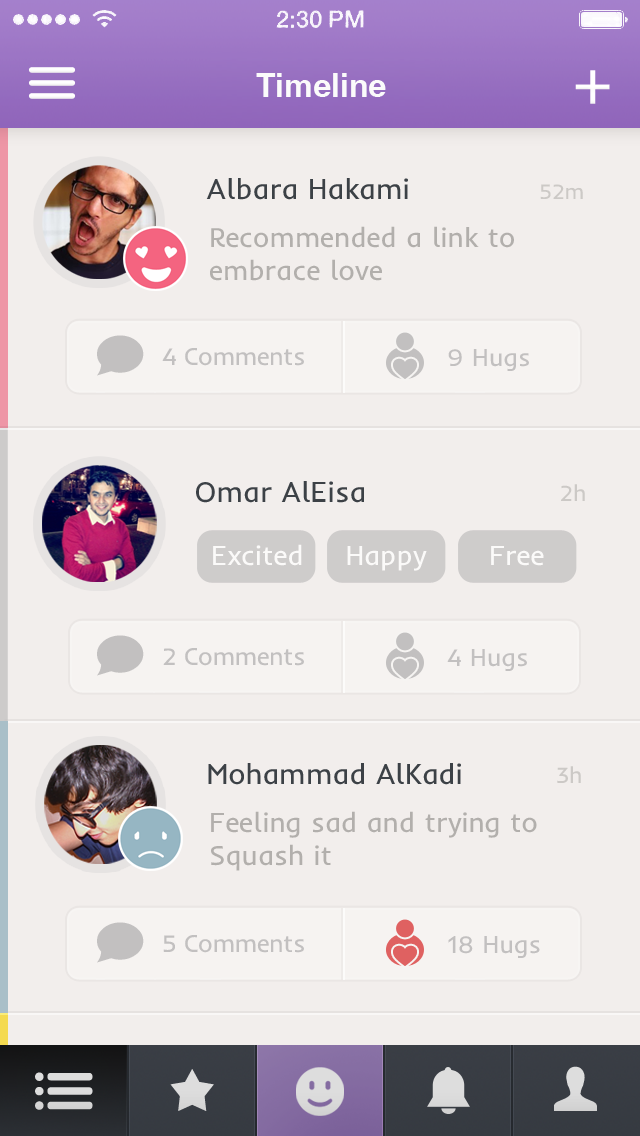Tap 18 Hugs on Mohammad's post
Screen dimensions: 640x1136
462,944
